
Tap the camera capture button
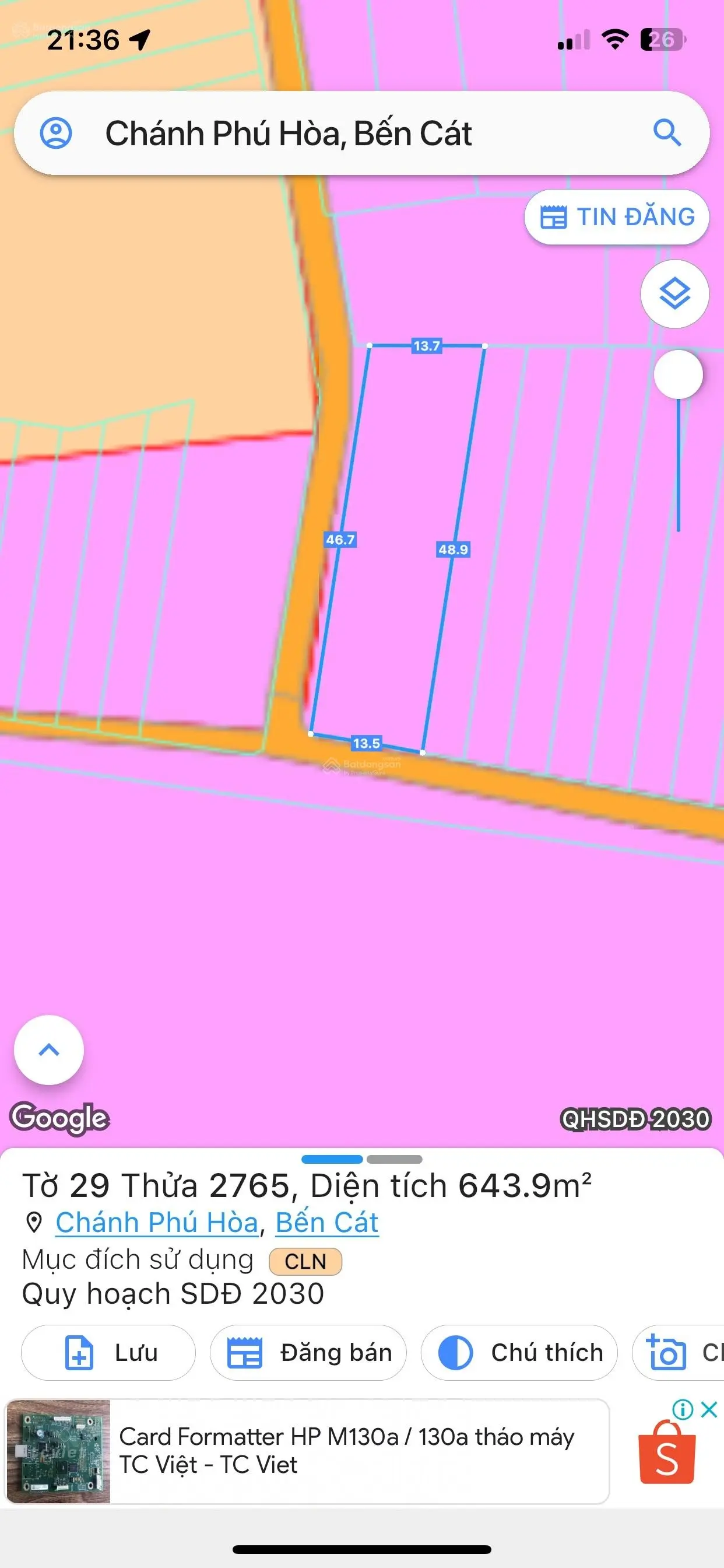668,1353
